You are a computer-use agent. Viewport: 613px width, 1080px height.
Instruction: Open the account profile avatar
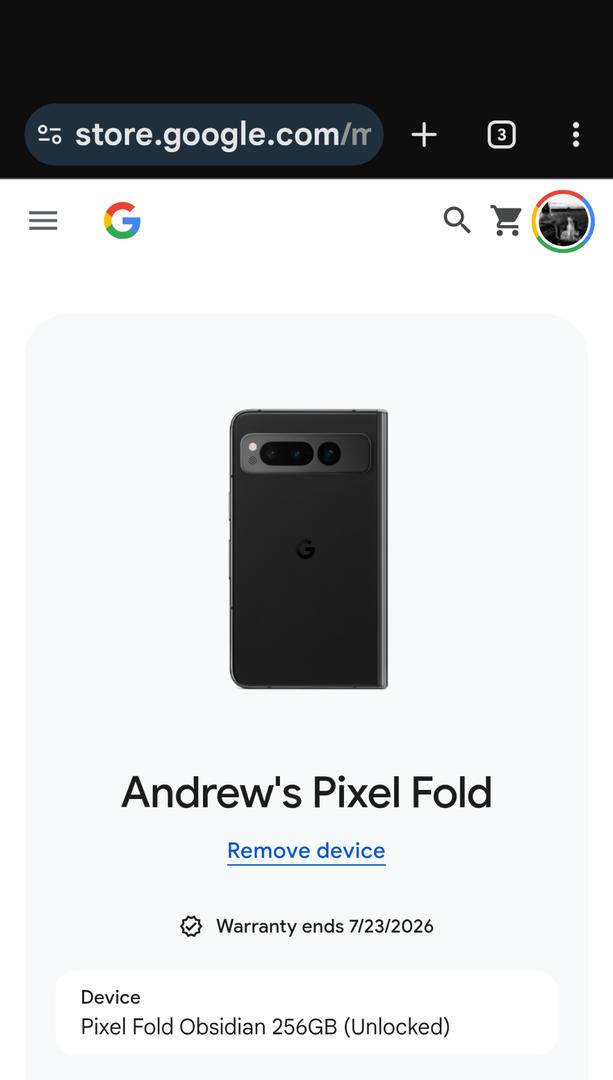tap(564, 221)
